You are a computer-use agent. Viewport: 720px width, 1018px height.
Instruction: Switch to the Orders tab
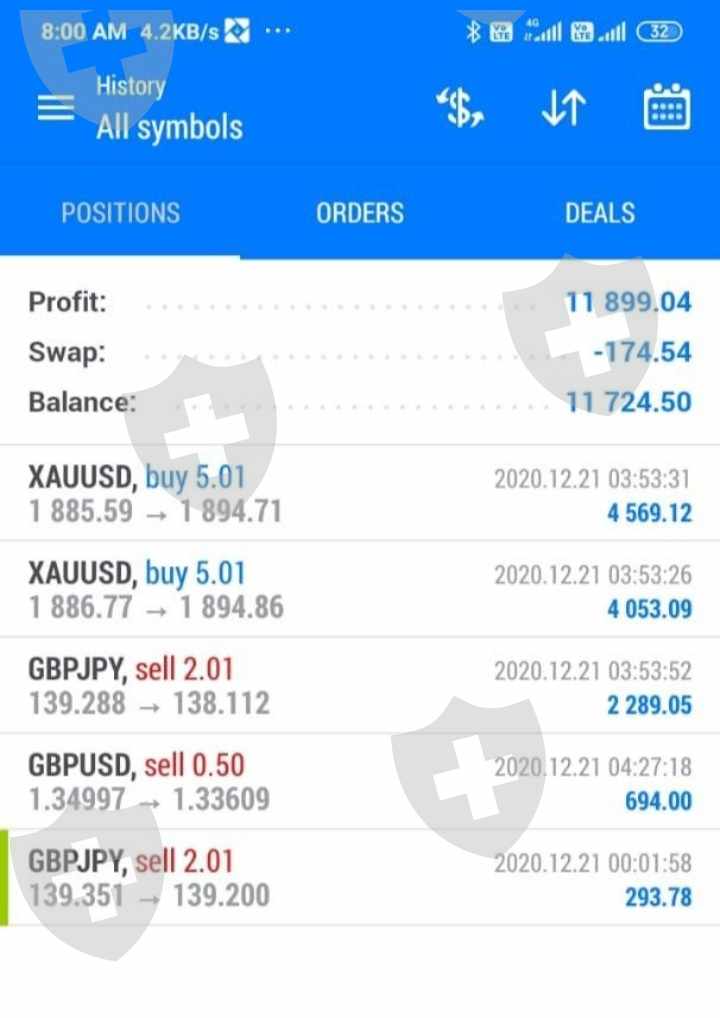click(360, 213)
